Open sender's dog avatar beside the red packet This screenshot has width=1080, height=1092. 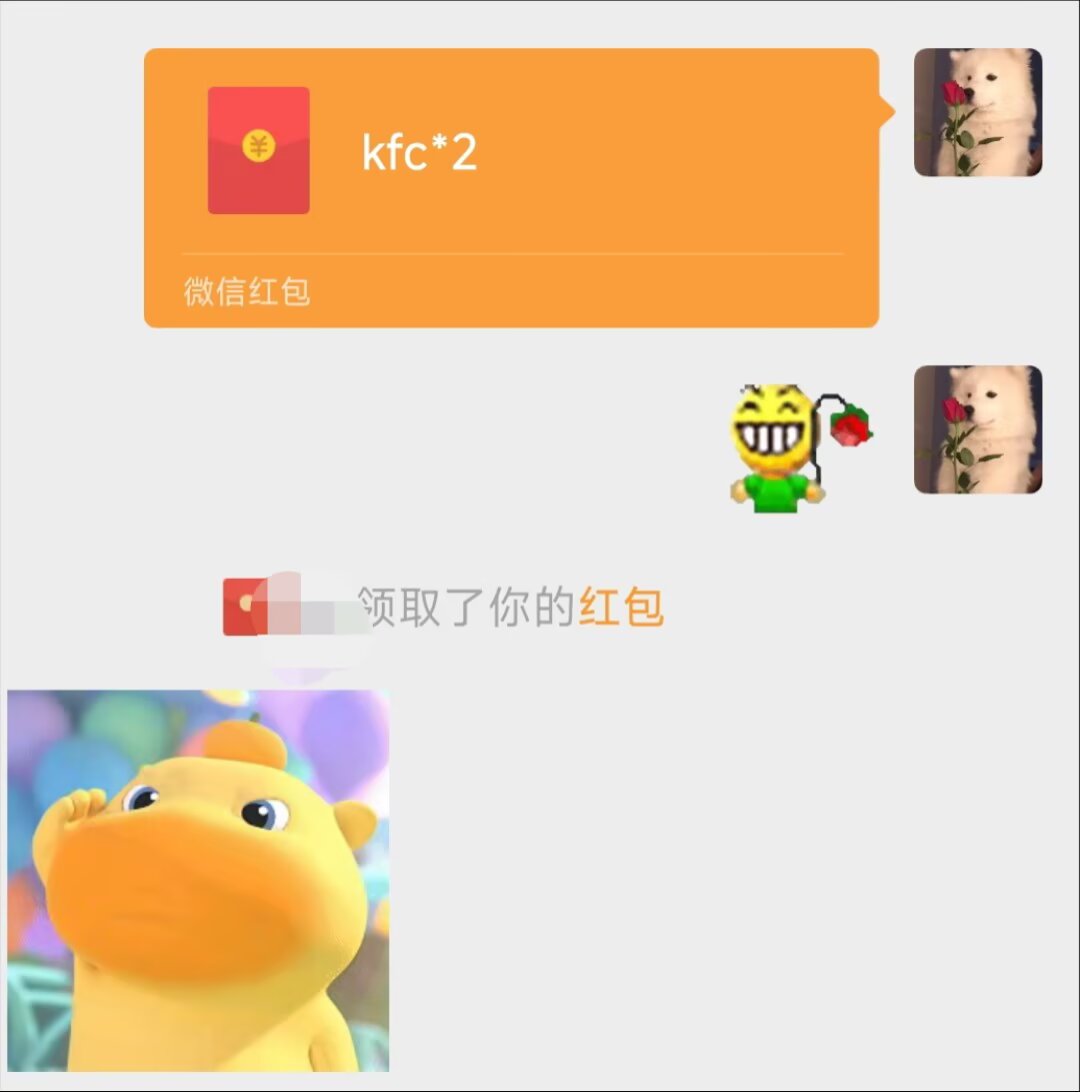[x=977, y=112]
